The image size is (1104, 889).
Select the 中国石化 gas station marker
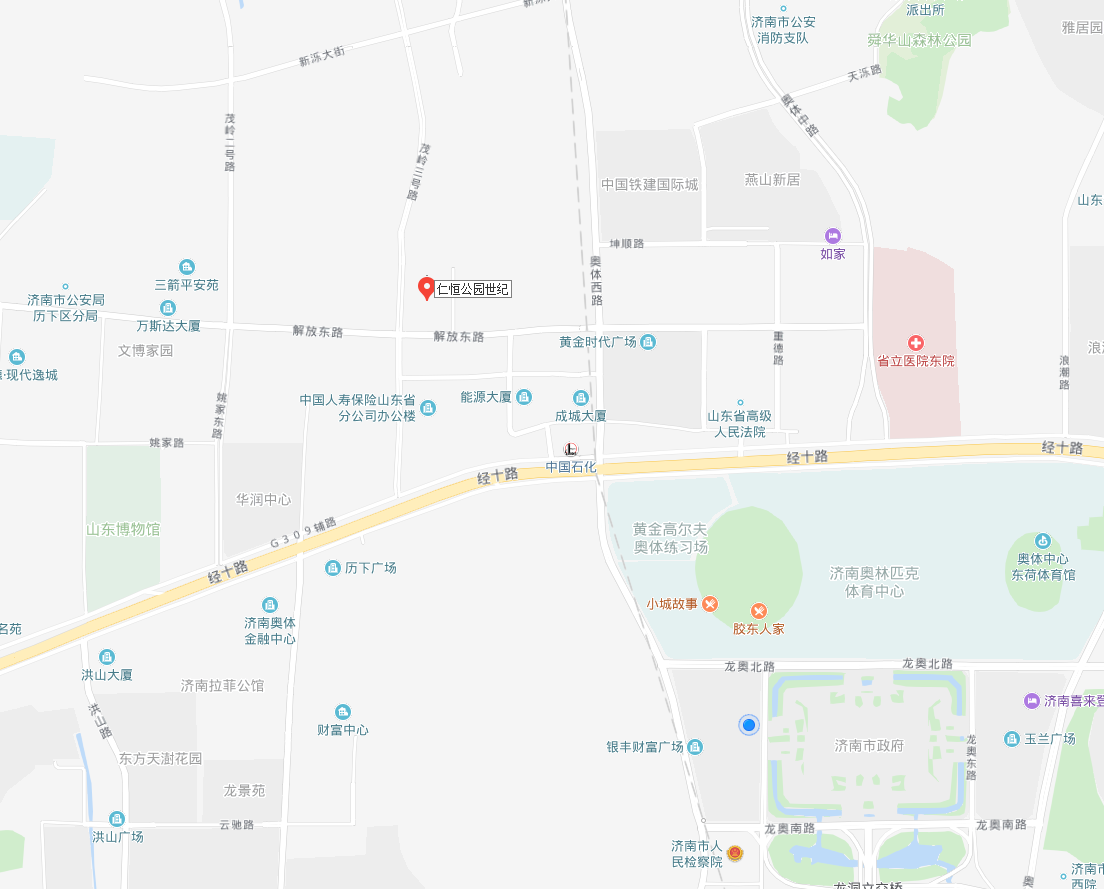(x=571, y=450)
